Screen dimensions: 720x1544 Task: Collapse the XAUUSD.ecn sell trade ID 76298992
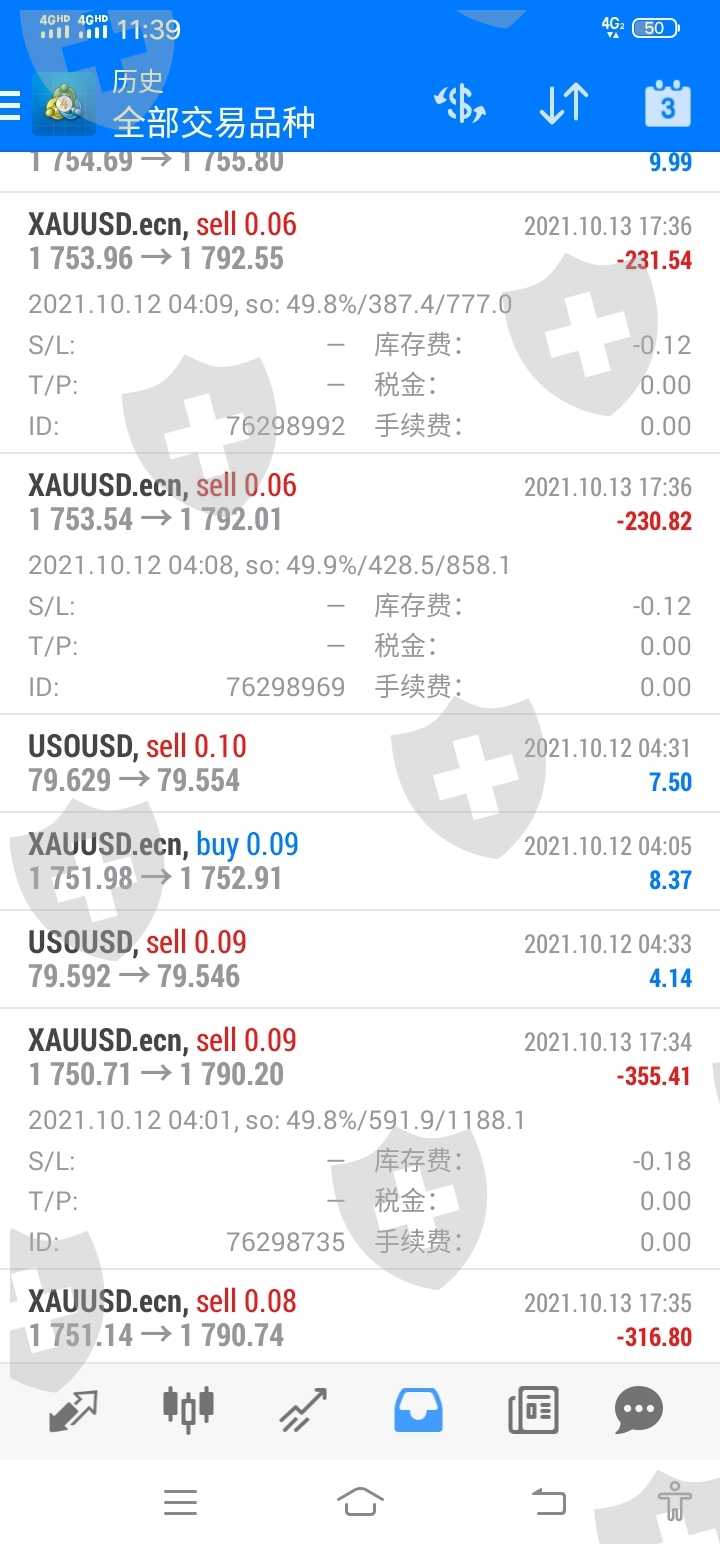[x=360, y=242]
